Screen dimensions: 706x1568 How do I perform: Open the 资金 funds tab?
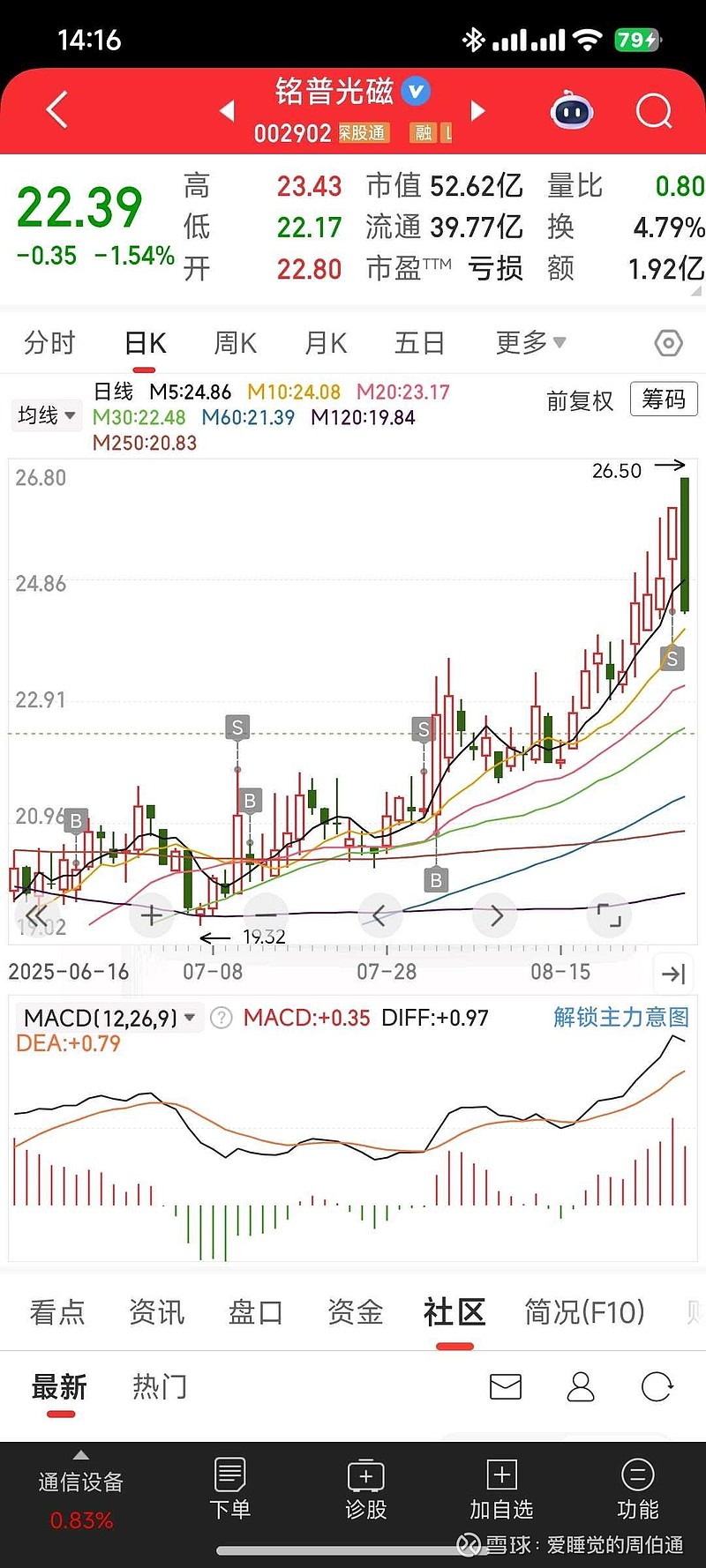point(354,1311)
